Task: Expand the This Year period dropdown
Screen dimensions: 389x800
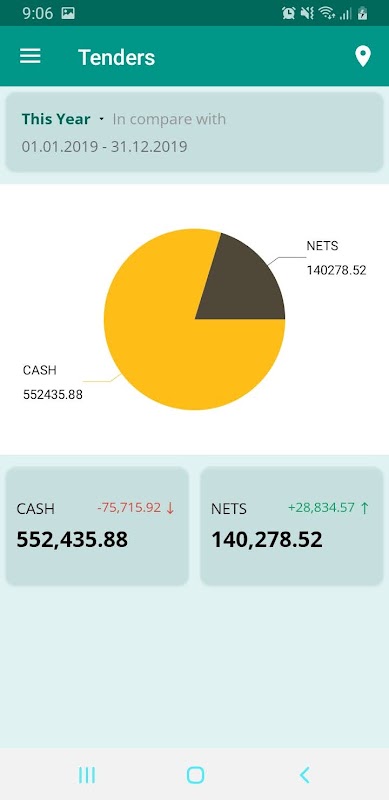Action: click(x=63, y=119)
